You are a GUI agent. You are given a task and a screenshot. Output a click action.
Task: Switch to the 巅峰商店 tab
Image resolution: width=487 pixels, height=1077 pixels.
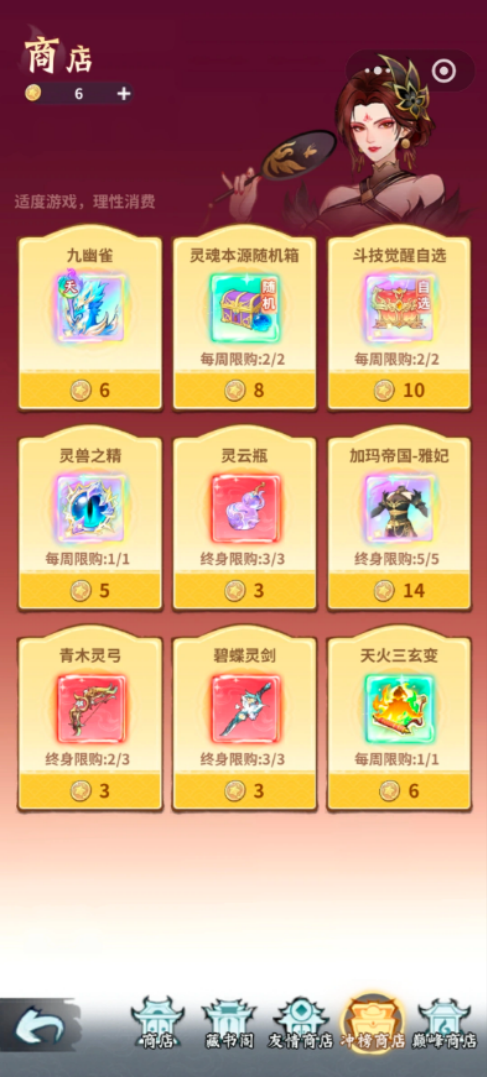click(x=444, y=1024)
